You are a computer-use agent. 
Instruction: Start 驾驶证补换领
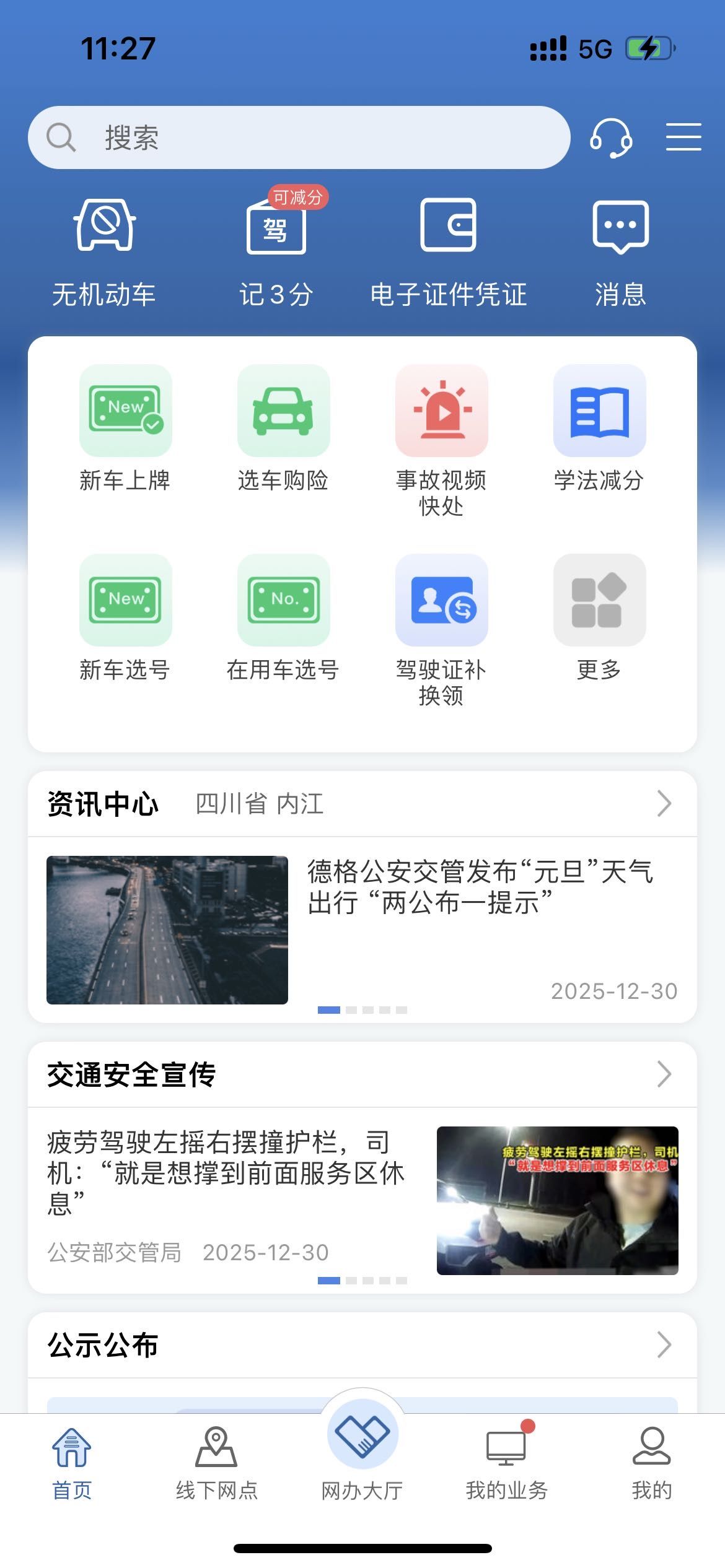click(441, 628)
